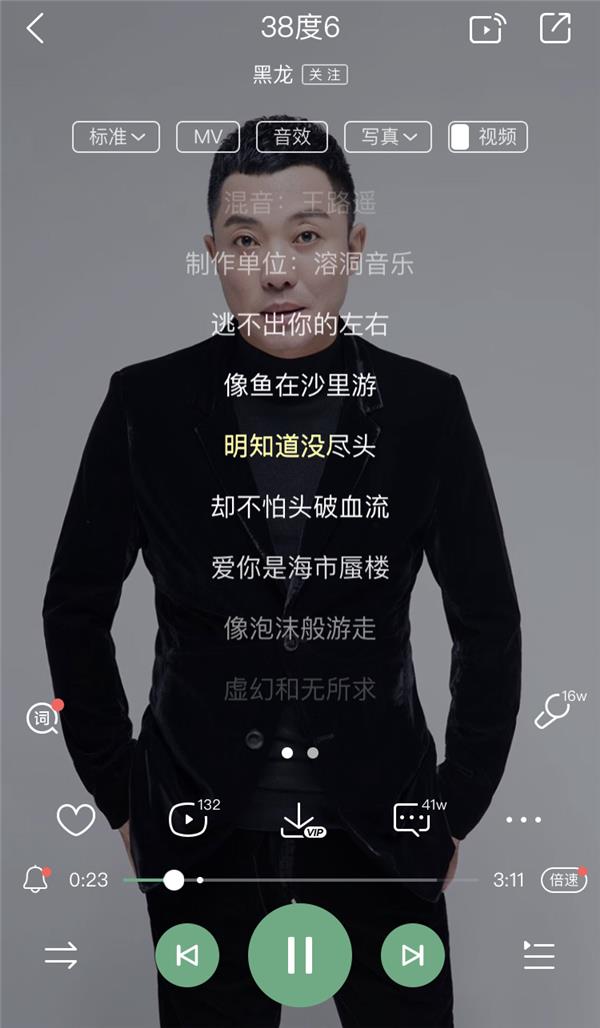Viewport: 600px width, 1028px height.
Task: Follow the artist 黑龙 with 关注
Action: (324, 75)
